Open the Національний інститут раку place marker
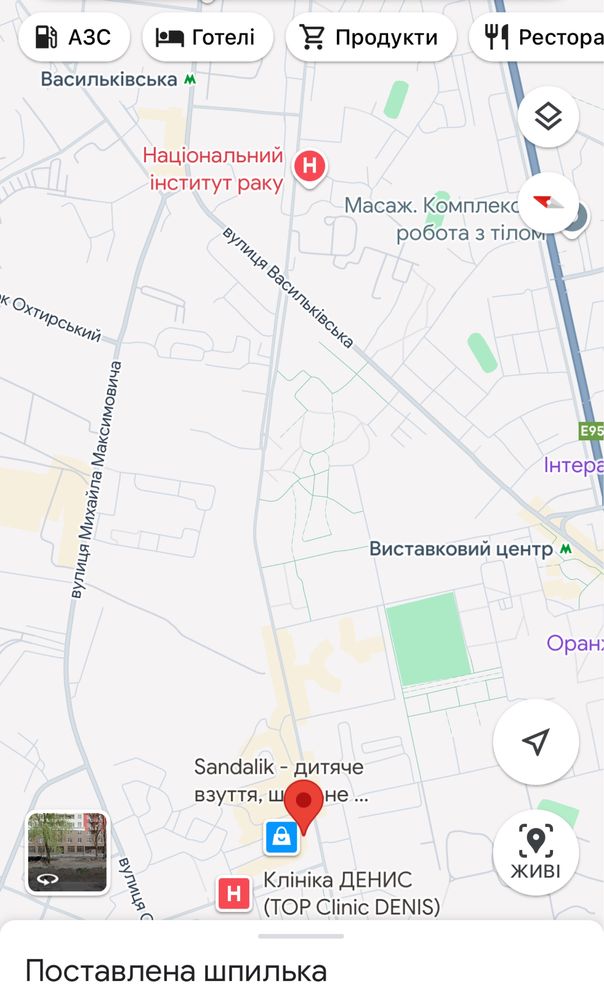 (309, 168)
